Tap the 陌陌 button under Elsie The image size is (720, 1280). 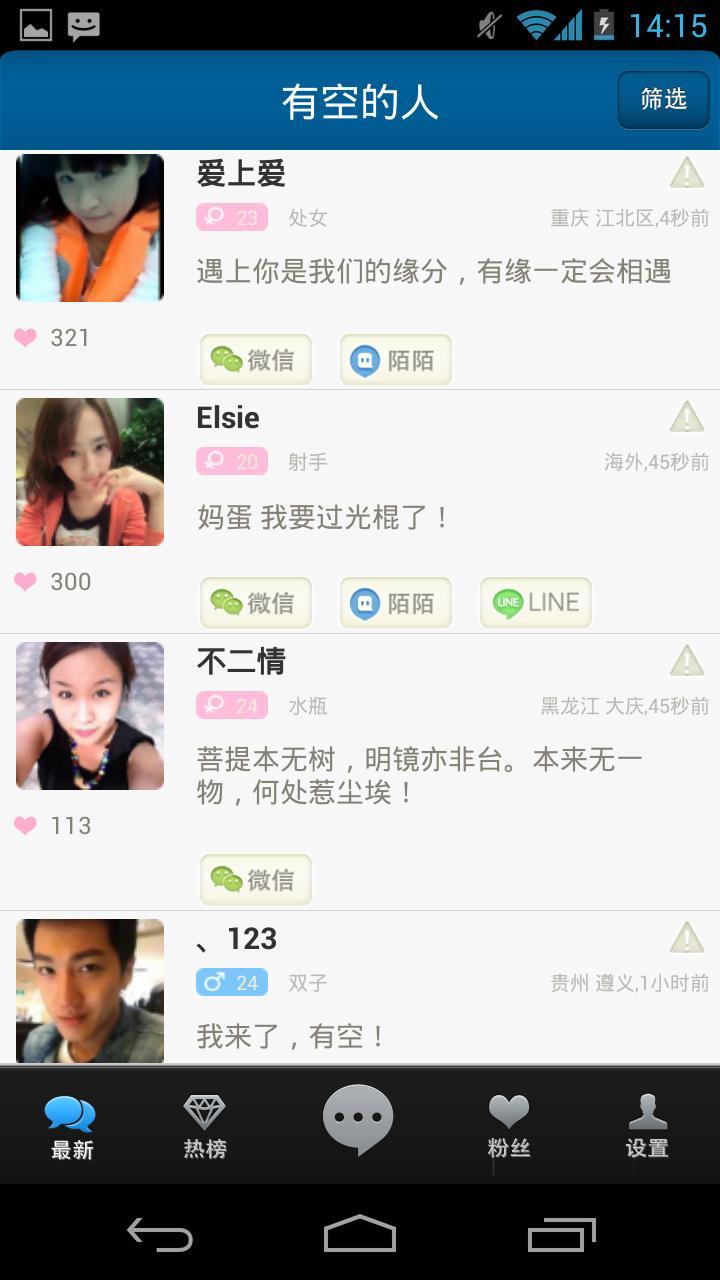pyautogui.click(x=396, y=603)
